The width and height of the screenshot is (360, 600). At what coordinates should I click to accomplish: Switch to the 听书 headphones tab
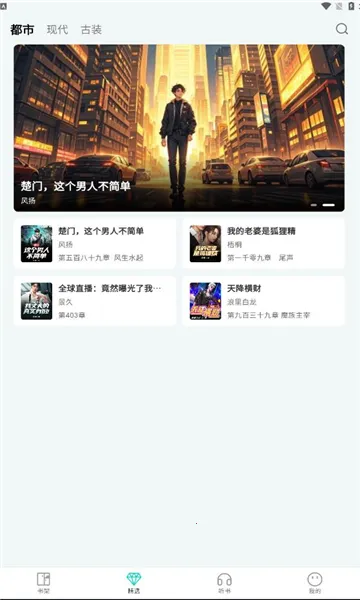225,583
